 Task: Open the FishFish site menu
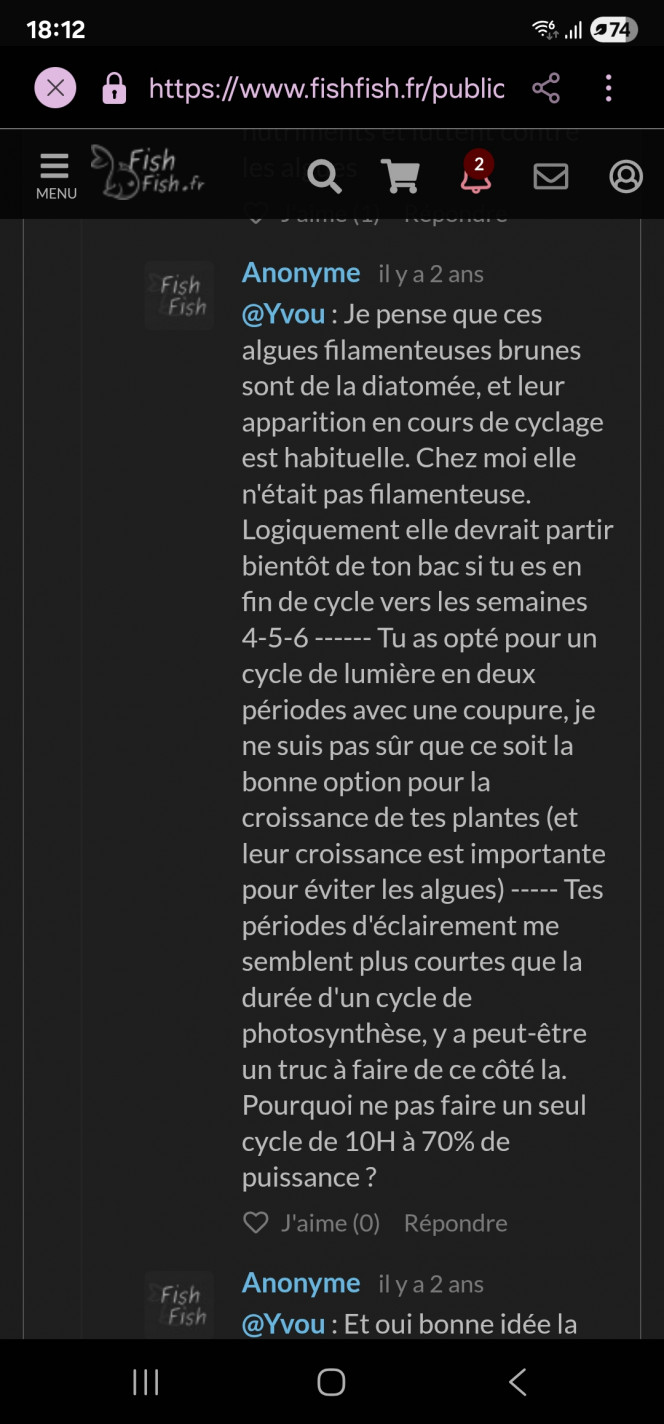pos(56,176)
